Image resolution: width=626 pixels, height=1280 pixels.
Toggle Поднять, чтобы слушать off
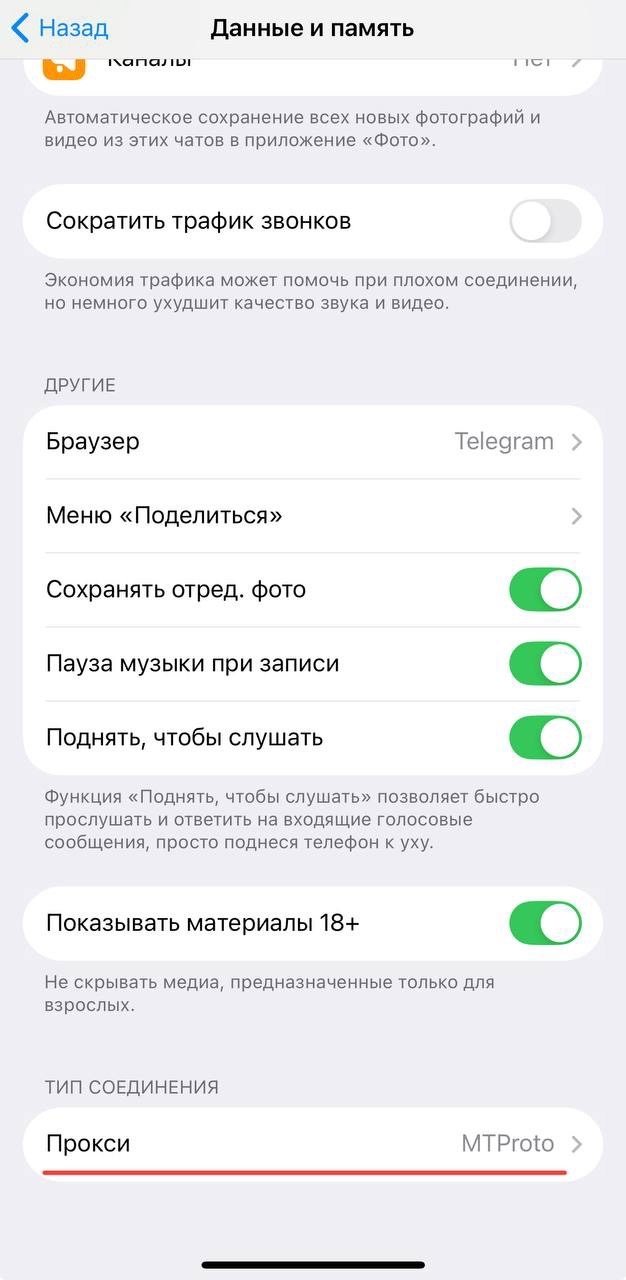[545, 738]
